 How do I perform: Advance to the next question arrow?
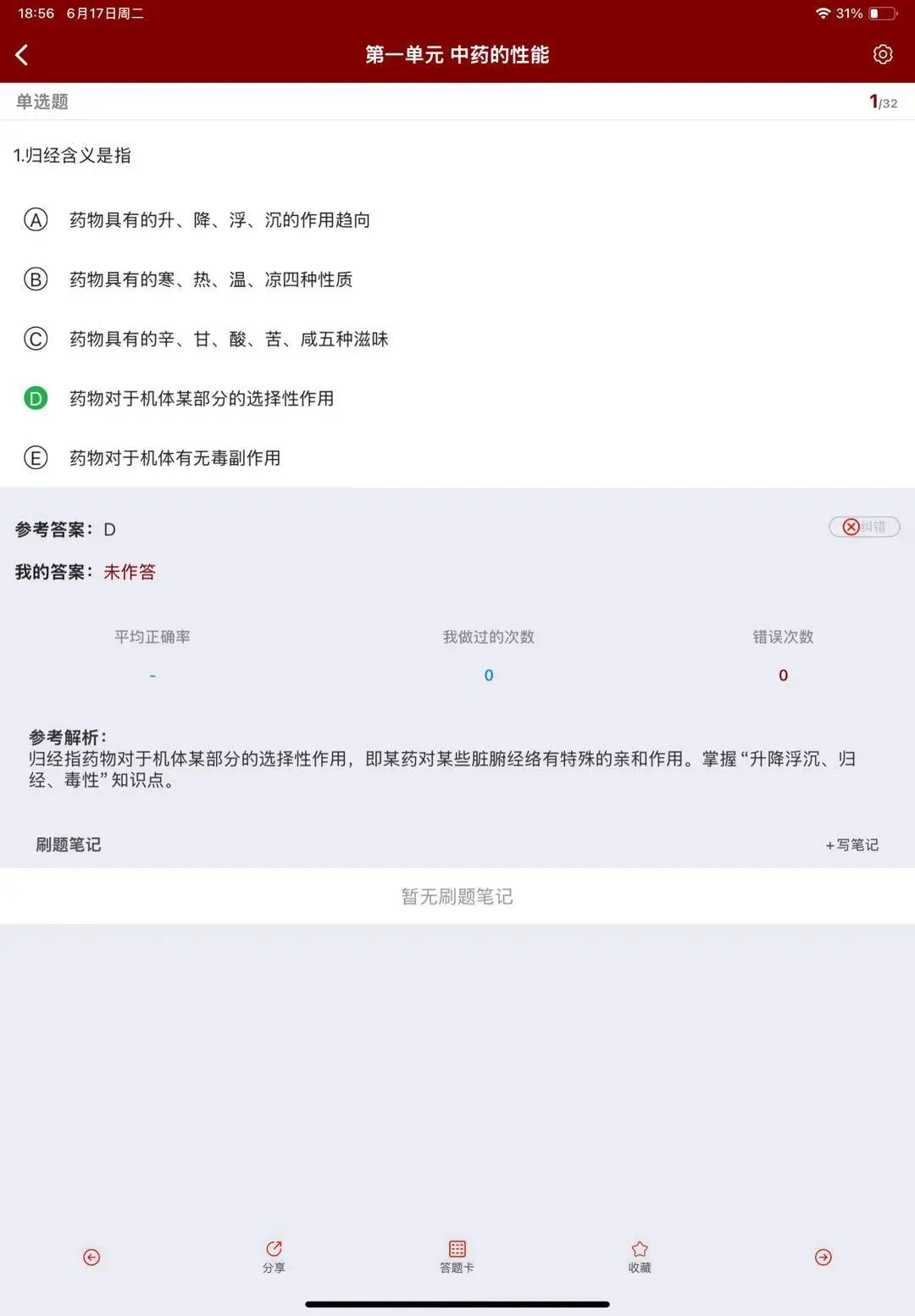[823, 1258]
